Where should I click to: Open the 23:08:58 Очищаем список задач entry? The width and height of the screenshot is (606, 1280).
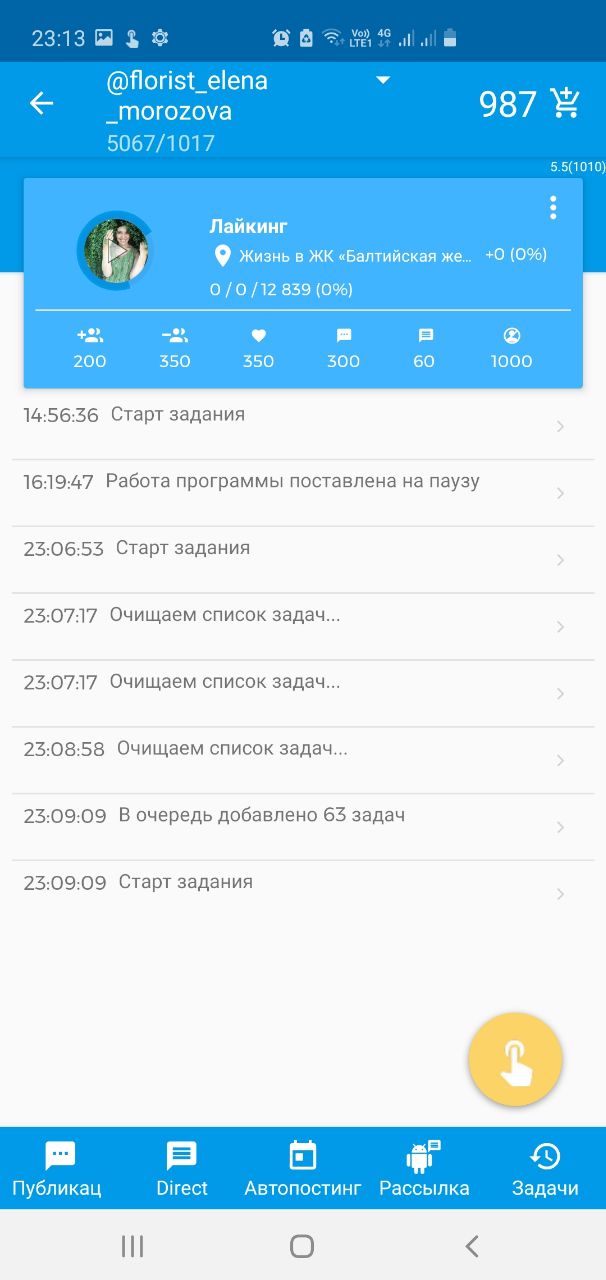click(303, 760)
